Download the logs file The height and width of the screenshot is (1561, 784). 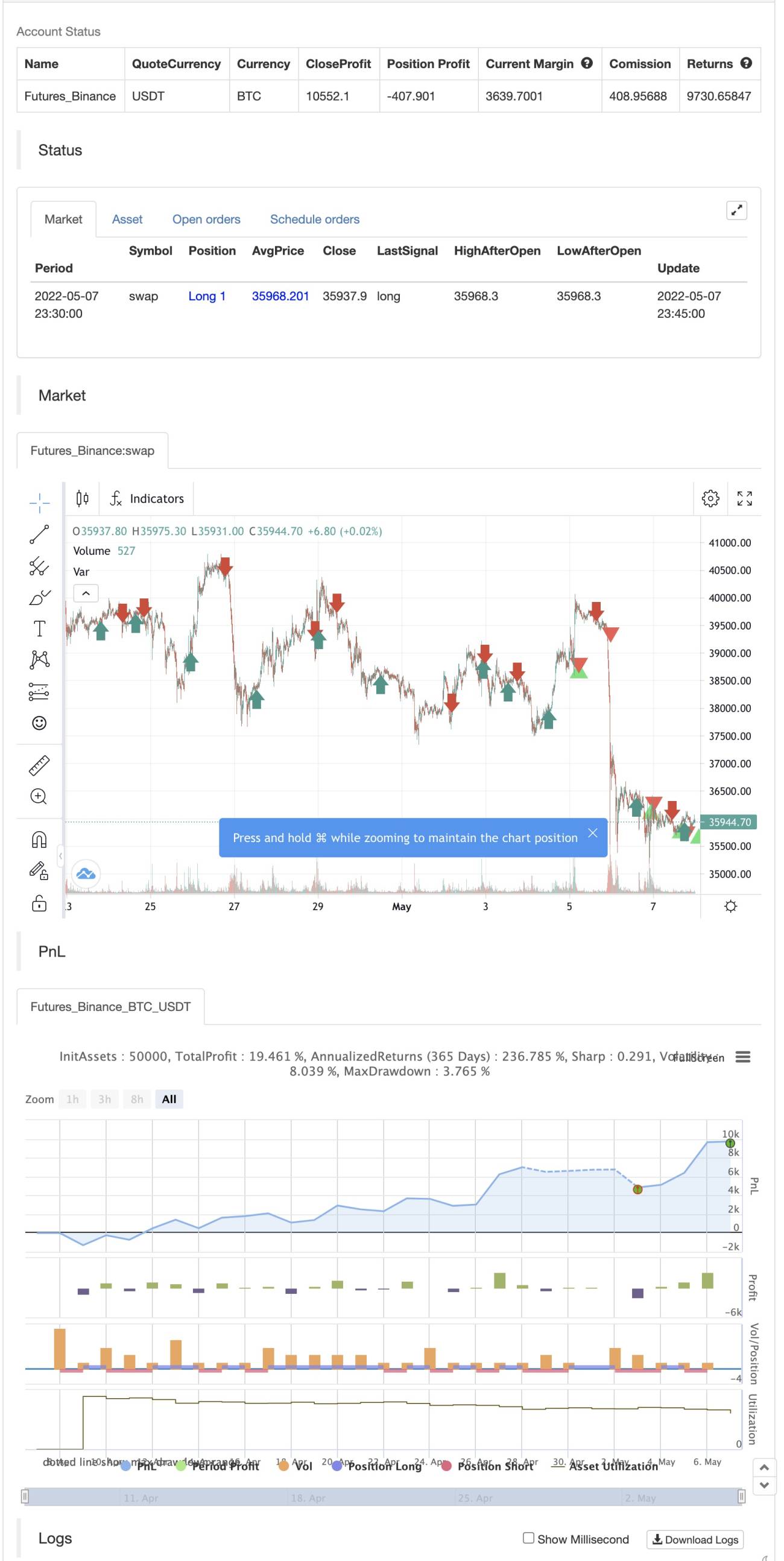click(x=694, y=1539)
